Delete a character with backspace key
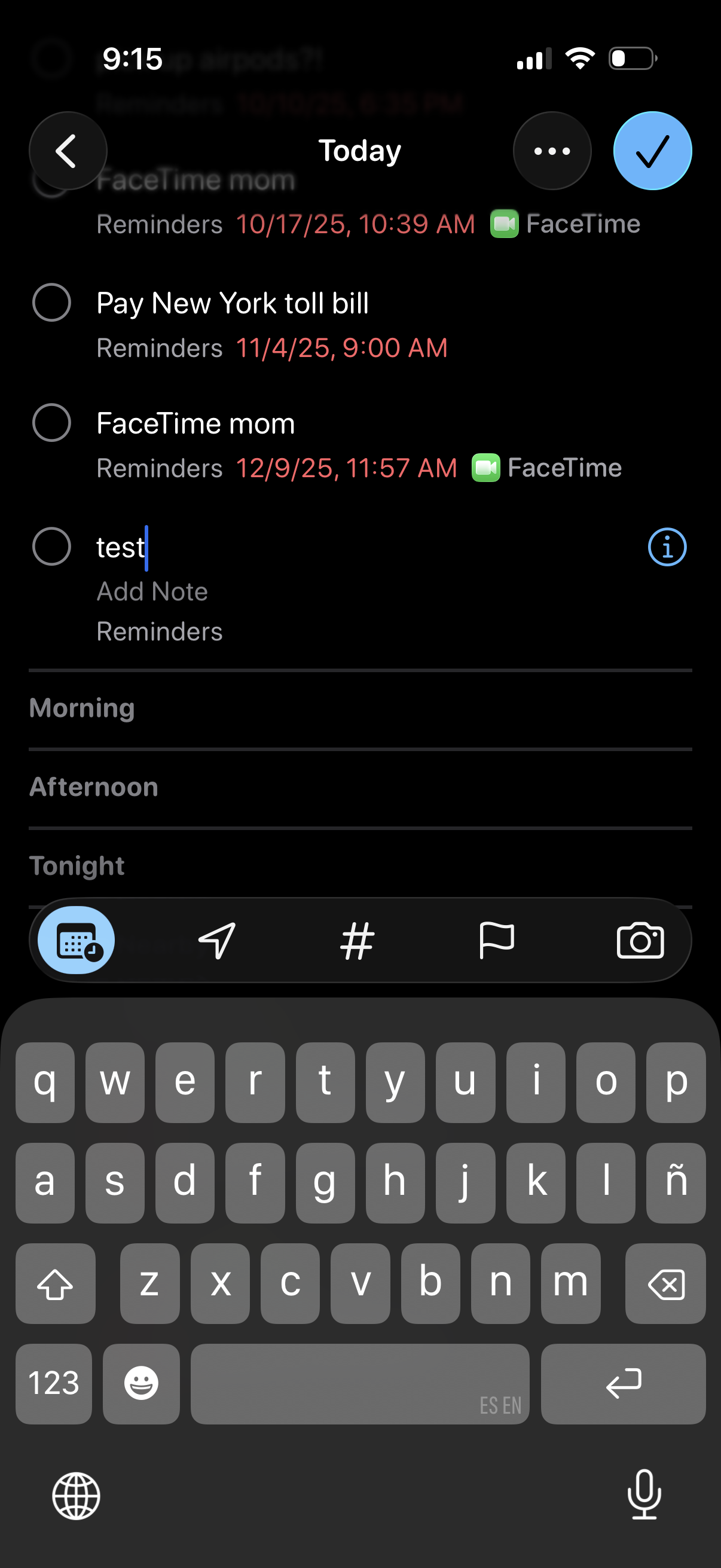Image resolution: width=721 pixels, height=1568 pixels. tap(665, 1283)
